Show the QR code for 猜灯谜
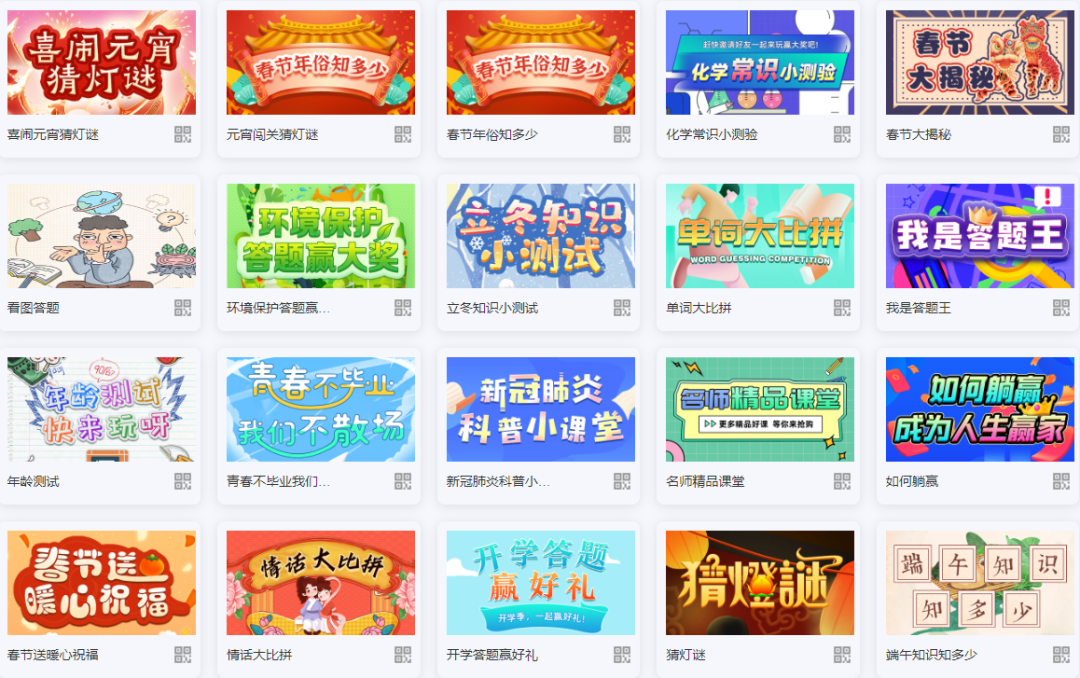The image size is (1080, 678). [842, 655]
